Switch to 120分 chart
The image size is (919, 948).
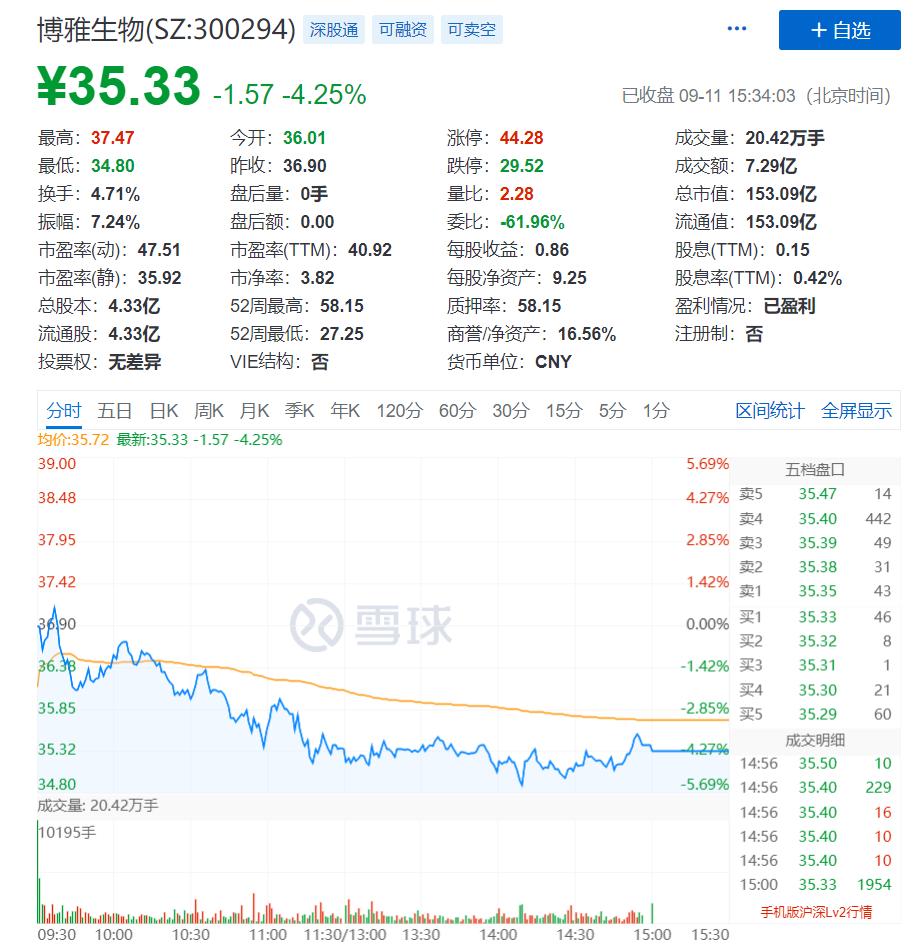click(x=400, y=410)
